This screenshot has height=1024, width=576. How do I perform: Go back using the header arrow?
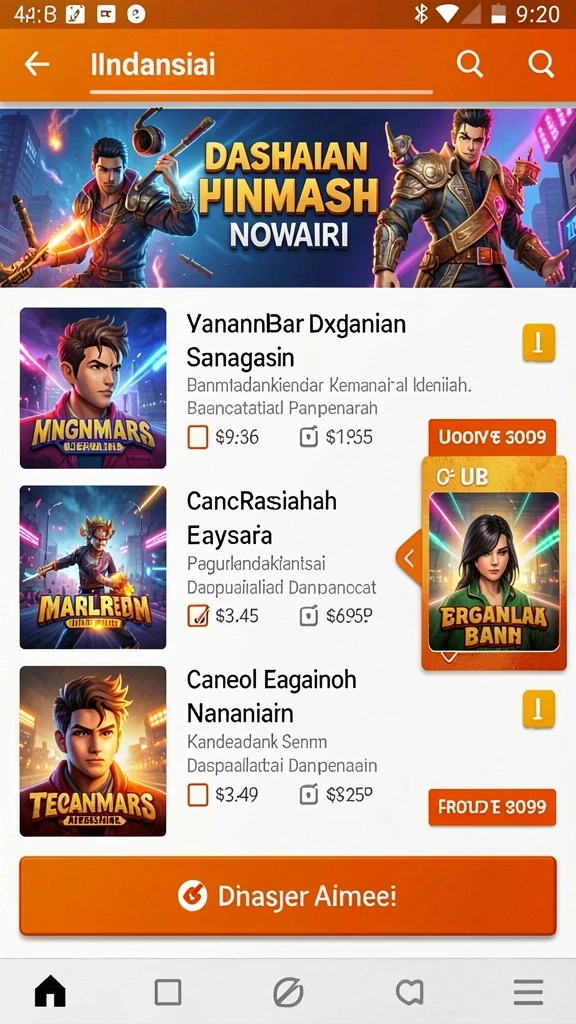click(37, 64)
